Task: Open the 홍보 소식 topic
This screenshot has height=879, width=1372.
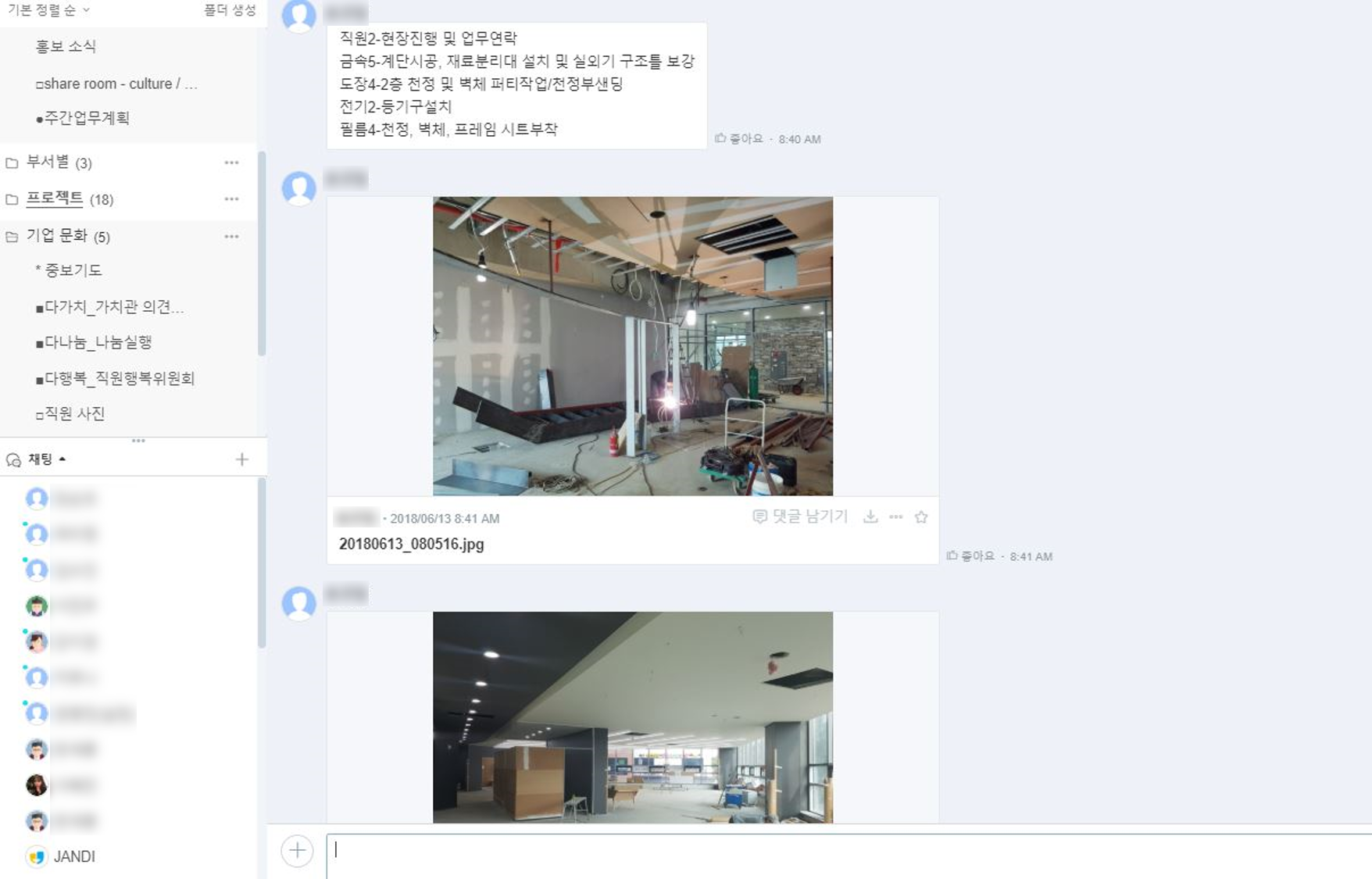Action: 66,46
